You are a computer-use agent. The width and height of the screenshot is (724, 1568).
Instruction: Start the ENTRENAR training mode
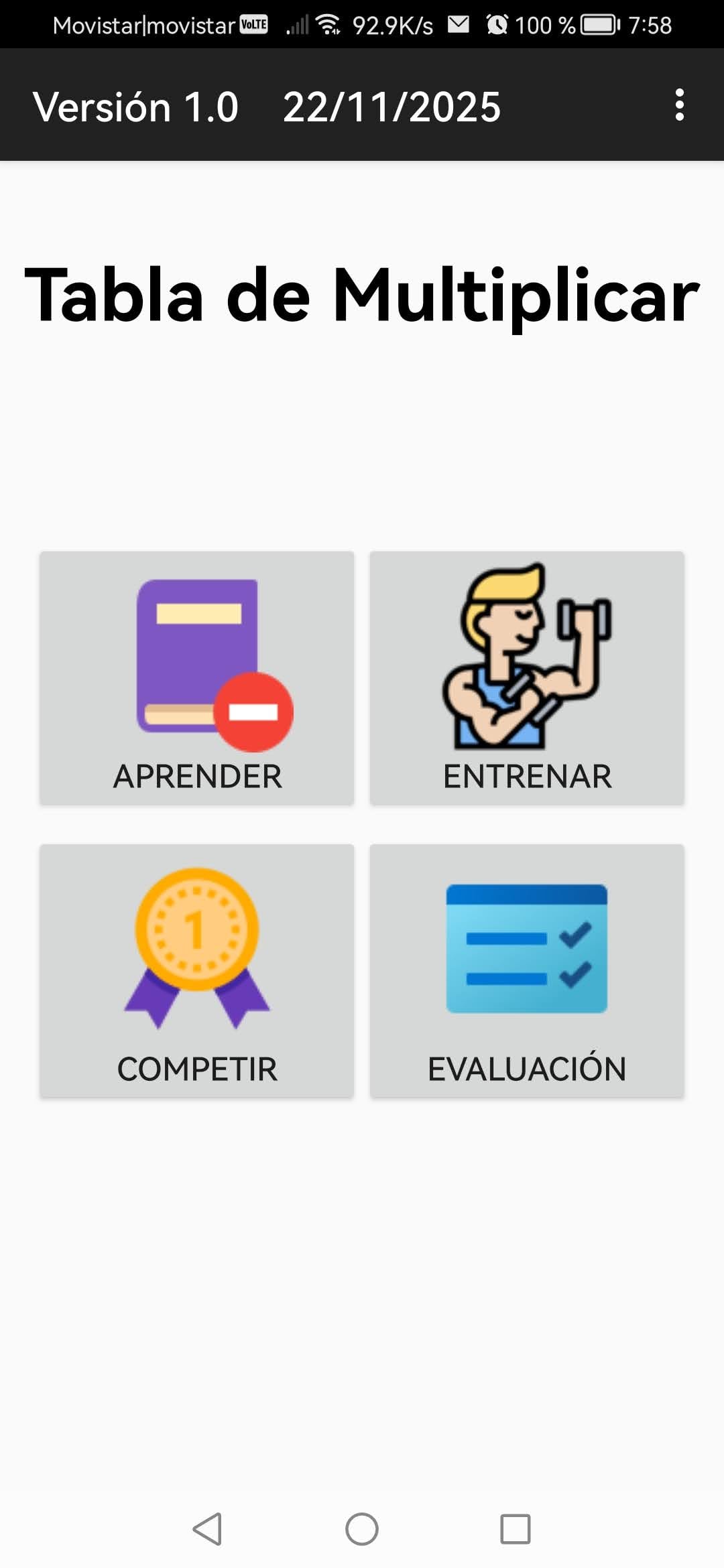(x=527, y=677)
